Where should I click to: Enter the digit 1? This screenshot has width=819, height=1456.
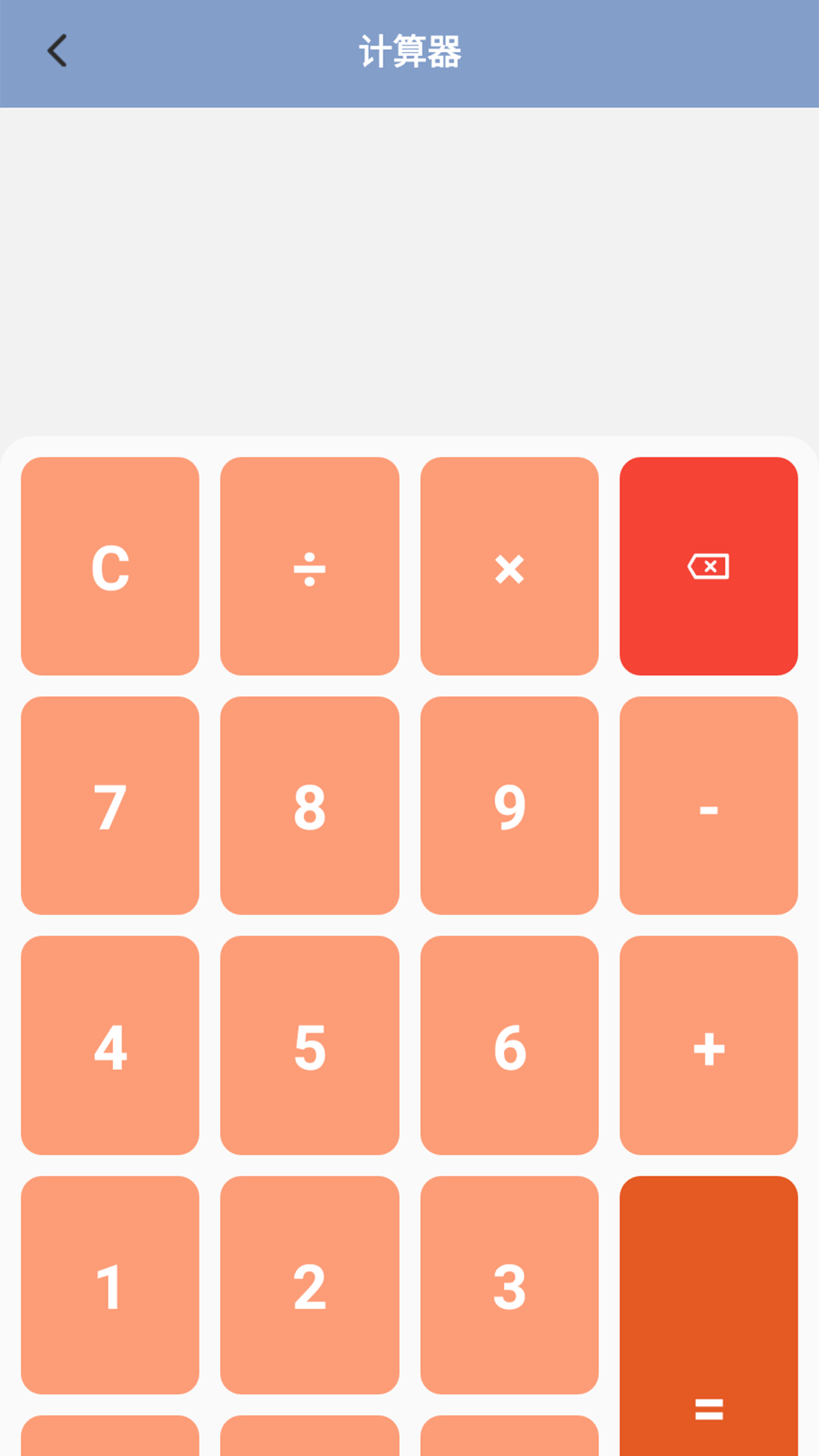click(x=110, y=1285)
